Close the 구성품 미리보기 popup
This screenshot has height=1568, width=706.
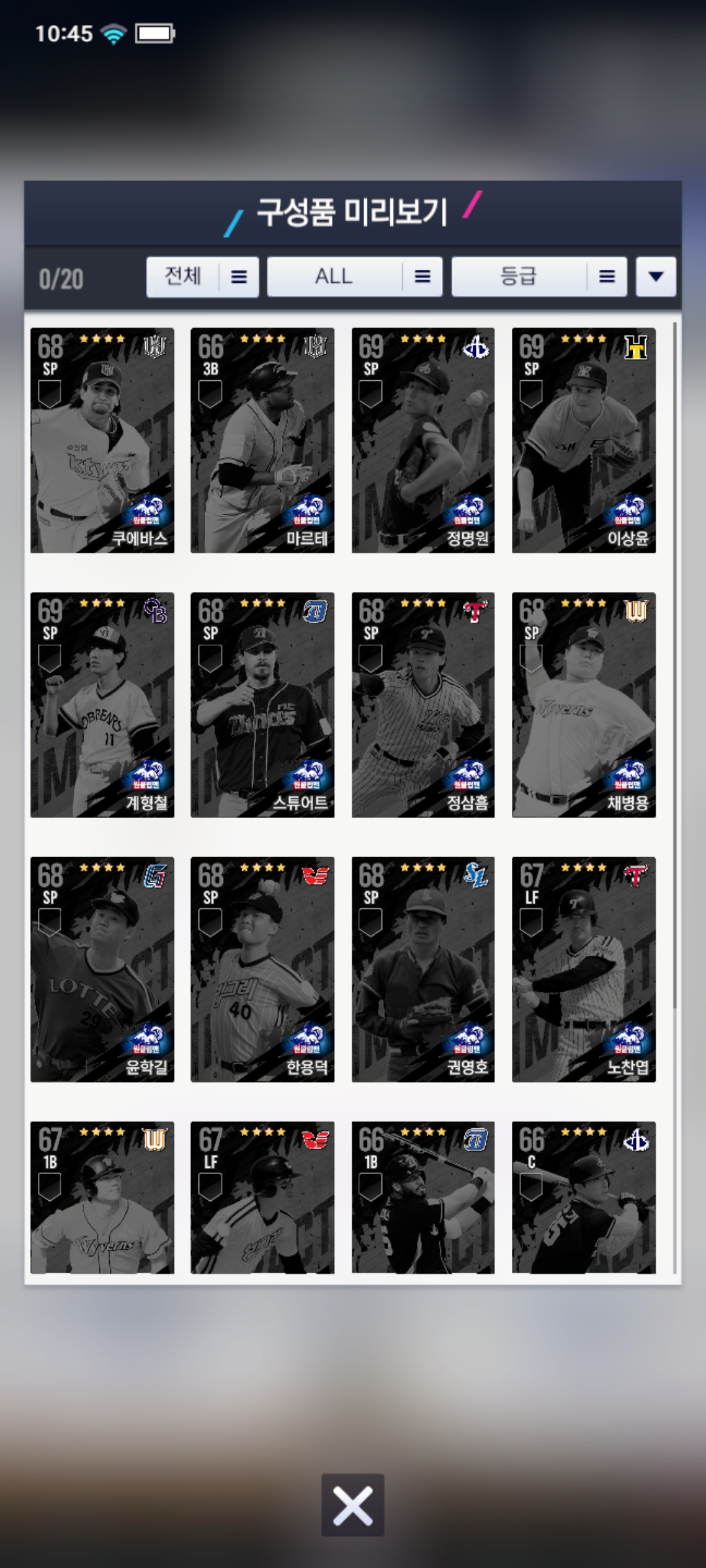352,1505
